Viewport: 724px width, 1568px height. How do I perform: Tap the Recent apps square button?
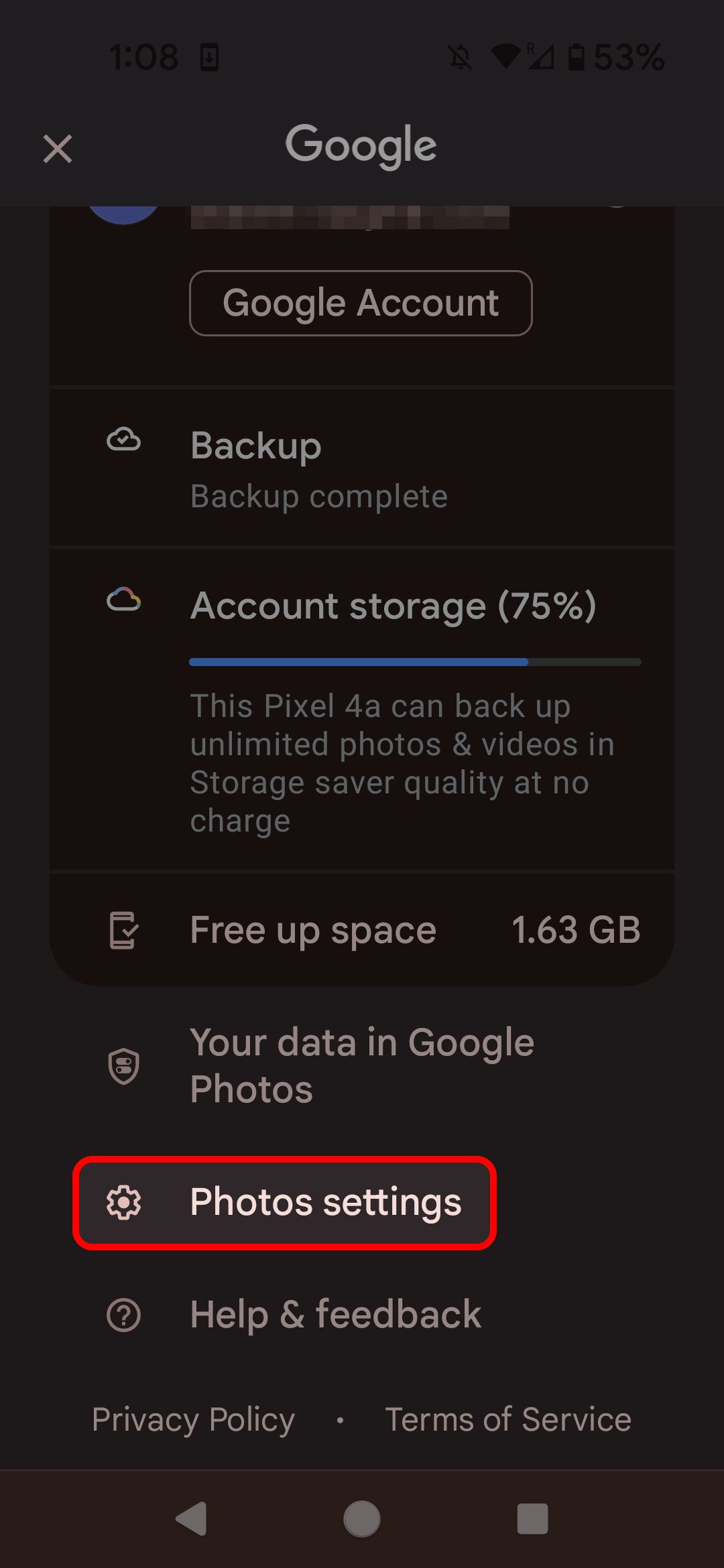pyautogui.click(x=533, y=1518)
